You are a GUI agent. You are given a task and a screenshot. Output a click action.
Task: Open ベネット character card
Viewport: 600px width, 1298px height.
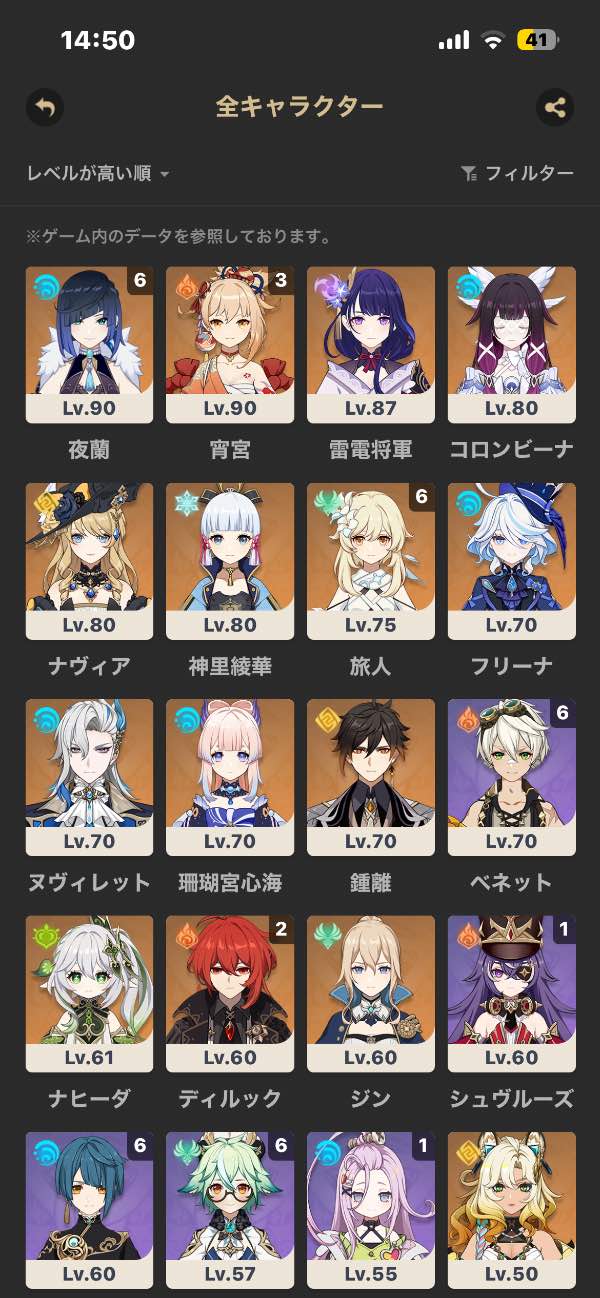[x=512, y=777]
